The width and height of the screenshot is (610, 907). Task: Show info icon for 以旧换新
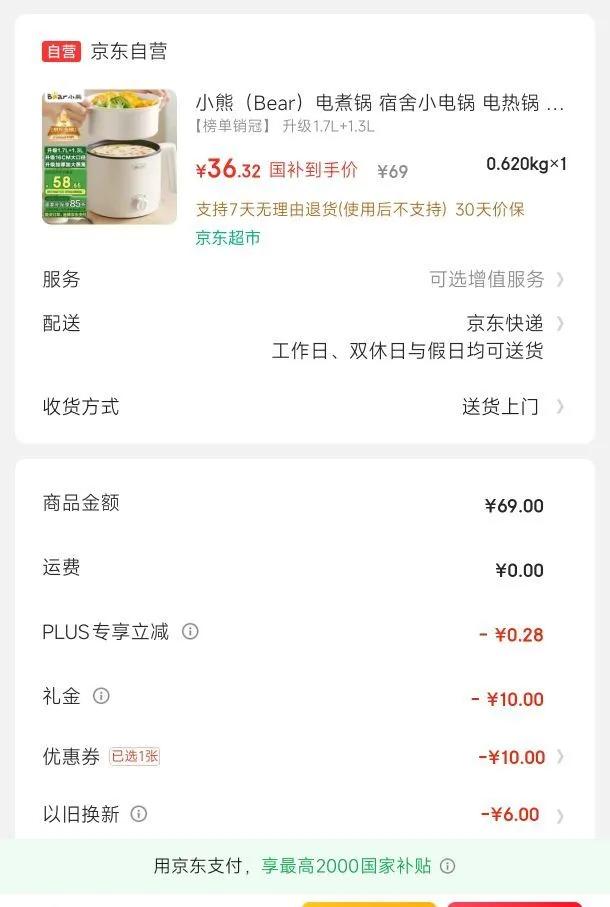coord(139,814)
